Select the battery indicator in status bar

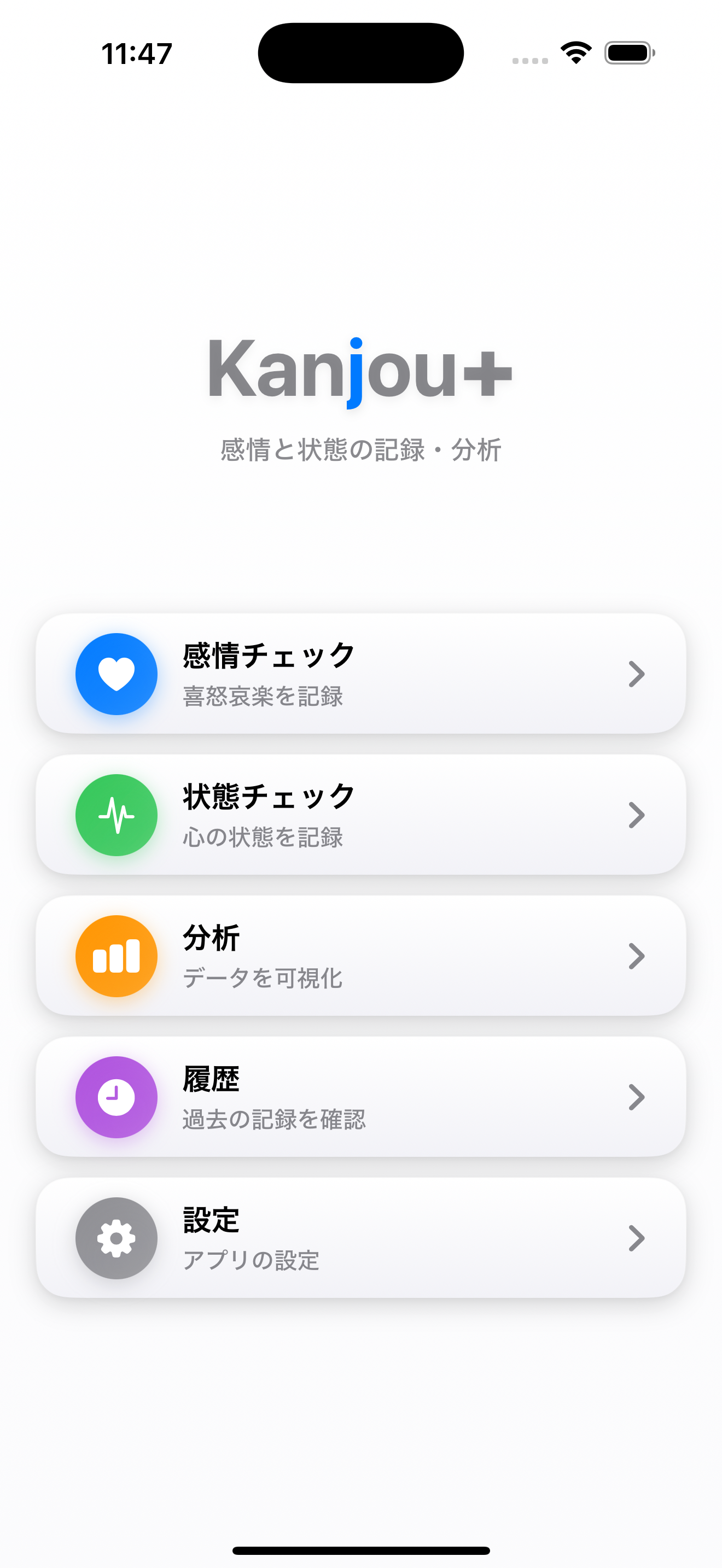pyautogui.click(x=630, y=53)
